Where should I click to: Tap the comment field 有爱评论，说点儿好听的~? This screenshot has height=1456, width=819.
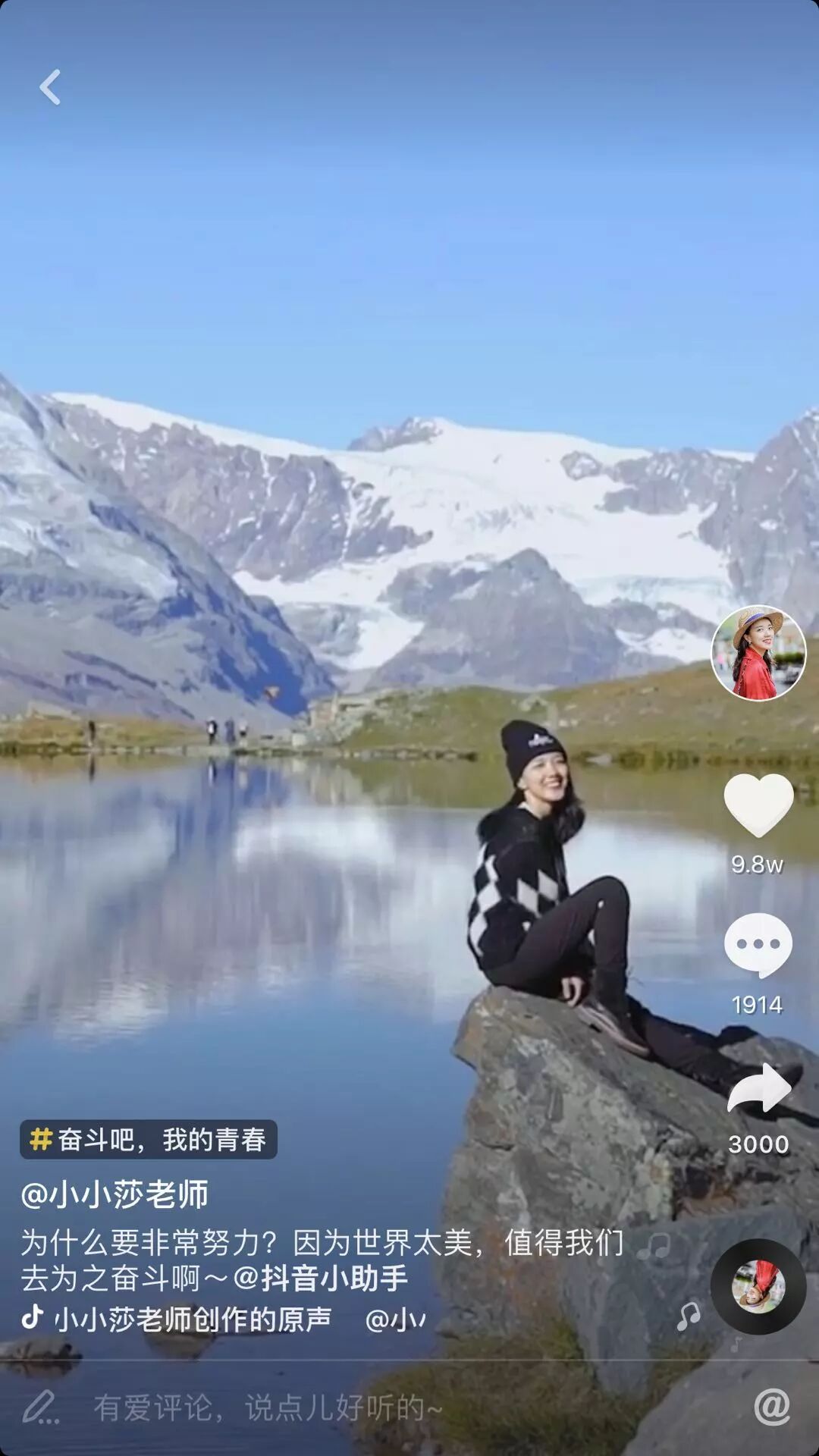(x=268, y=1408)
